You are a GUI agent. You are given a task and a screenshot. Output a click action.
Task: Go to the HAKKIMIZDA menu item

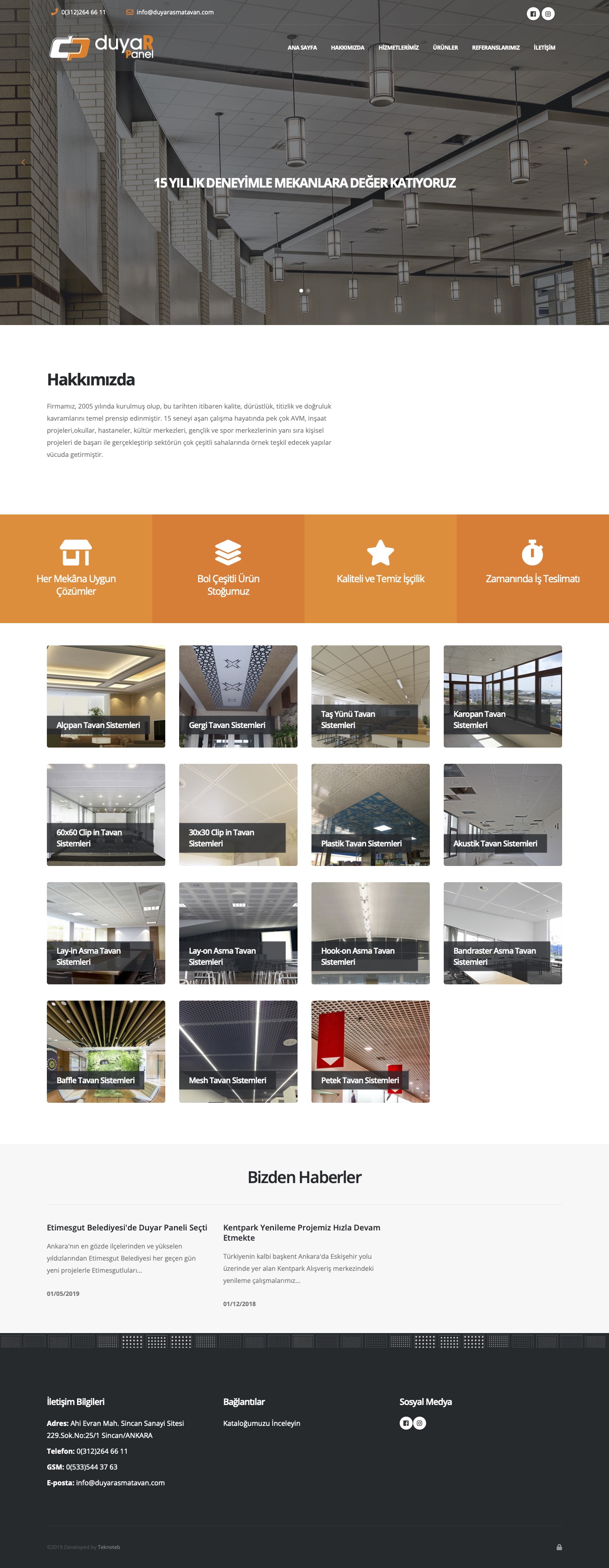(347, 47)
